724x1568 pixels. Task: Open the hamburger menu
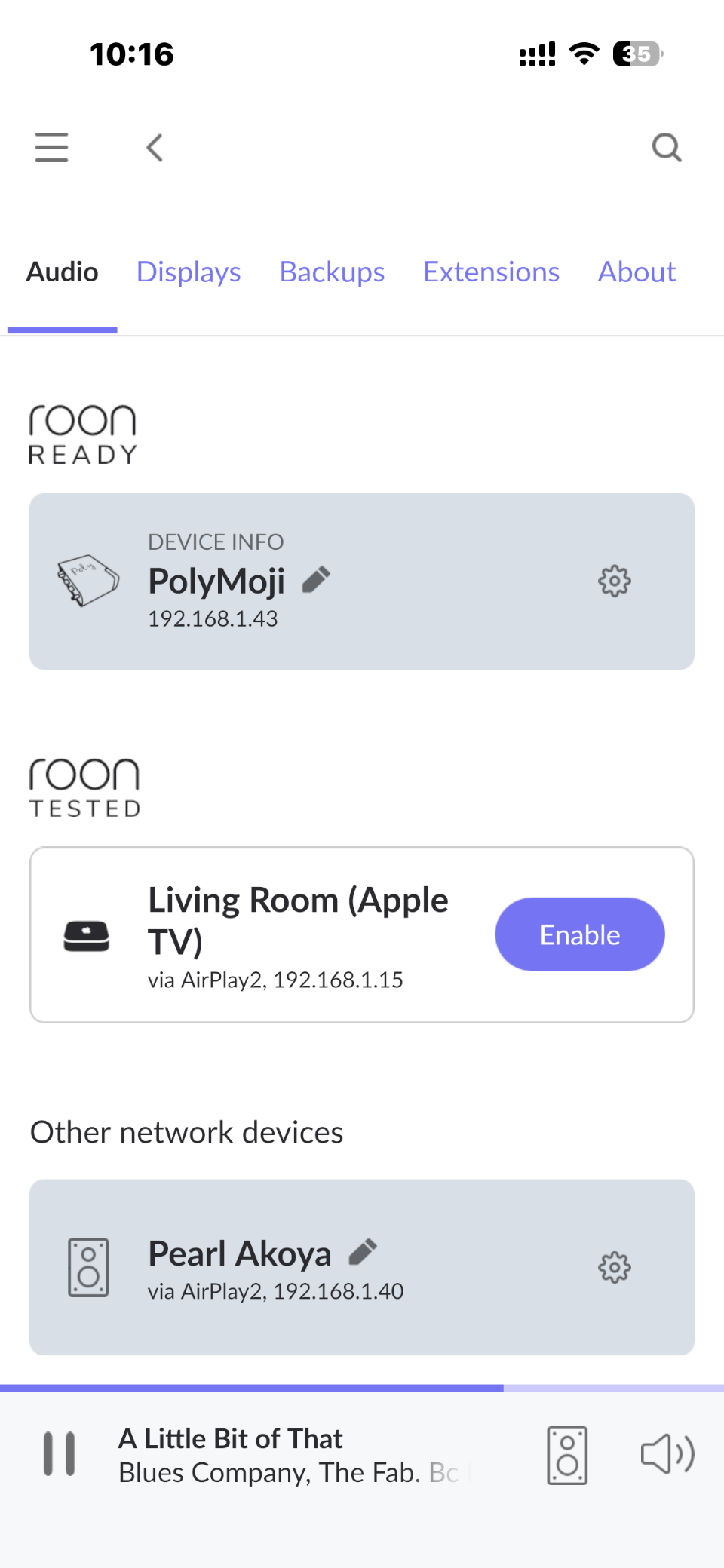click(x=51, y=147)
